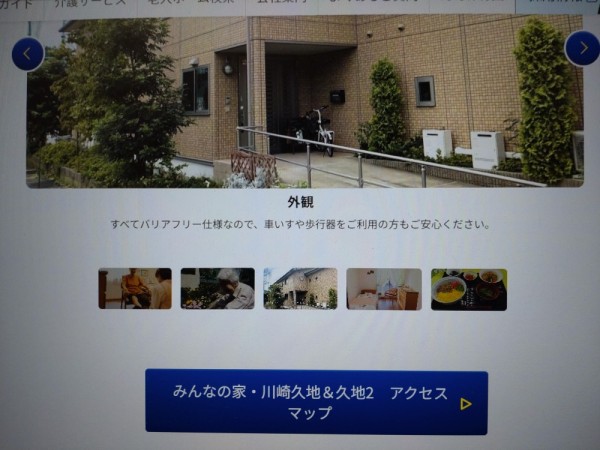Viewport: 600px width, 450px height.
Task: Select the thumbnail of the elderly person gardening
Action: (218, 288)
